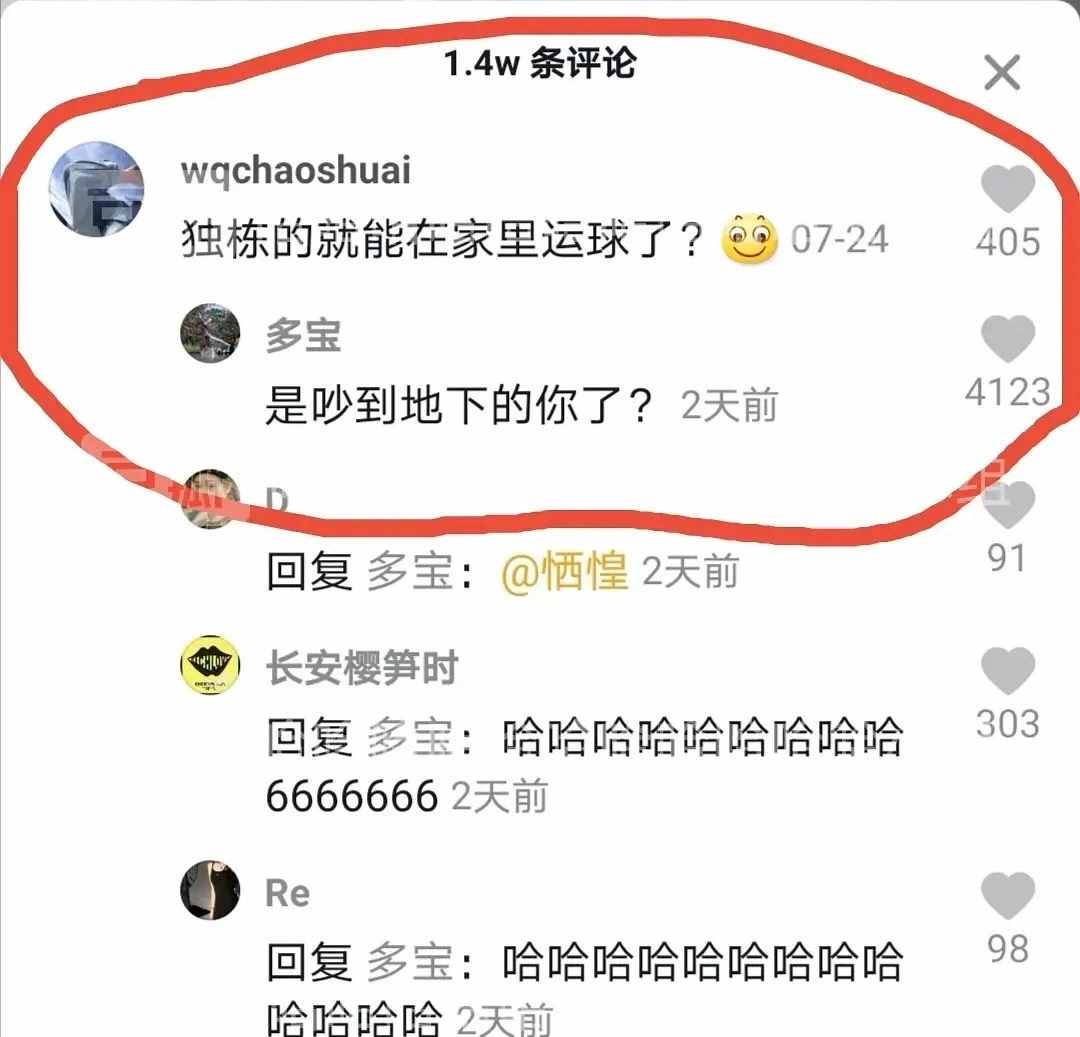Like D's reply mentioning 恓惶
The image size is (1080, 1037).
click(1007, 505)
